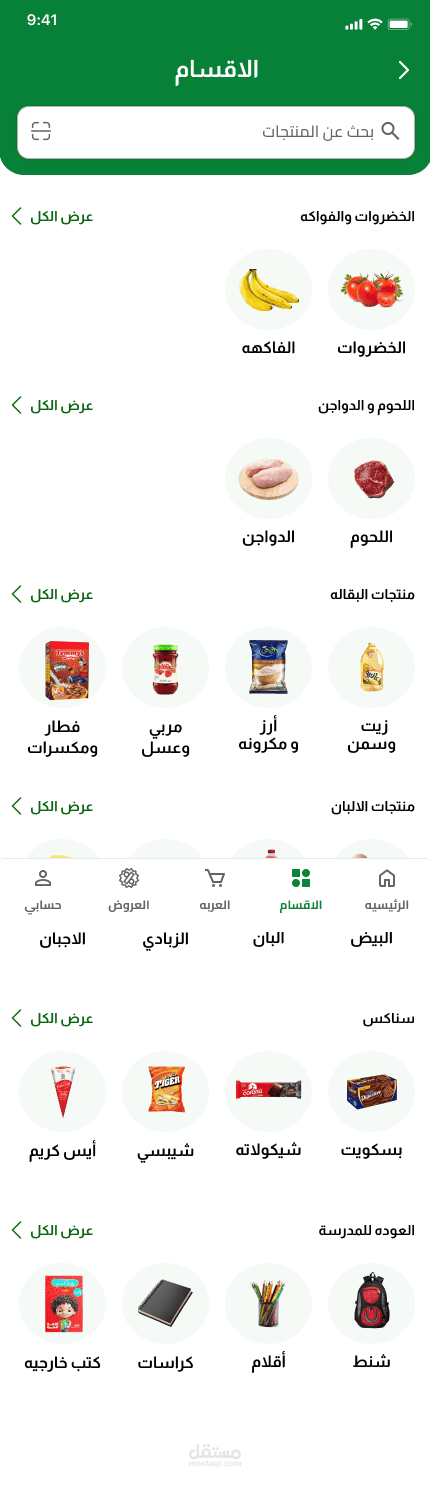Open the مربي وعسل category

coord(165,692)
